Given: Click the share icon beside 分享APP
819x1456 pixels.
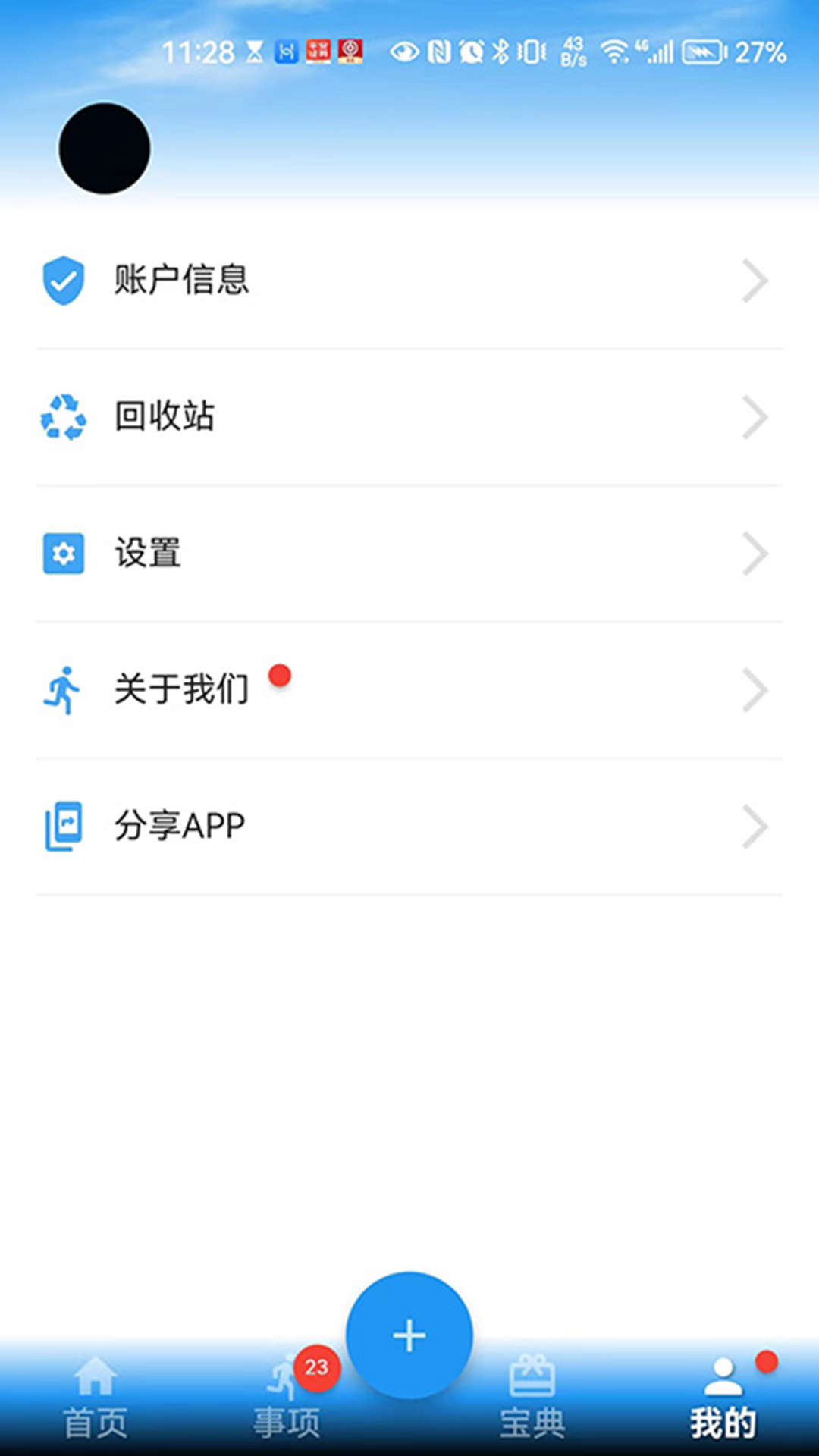Looking at the screenshot, I should click(x=63, y=826).
